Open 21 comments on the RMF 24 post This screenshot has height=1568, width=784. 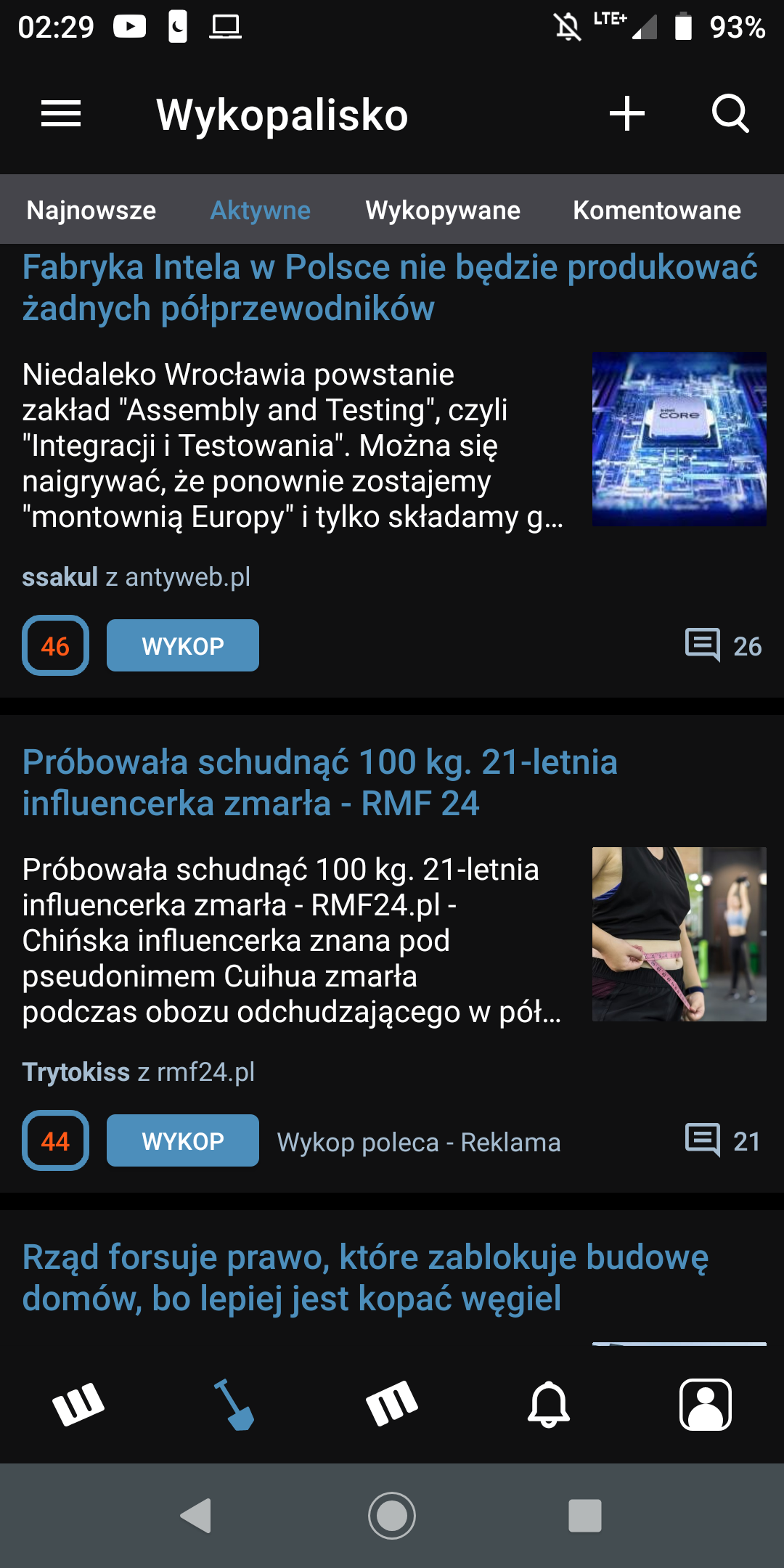pyautogui.click(x=723, y=1140)
